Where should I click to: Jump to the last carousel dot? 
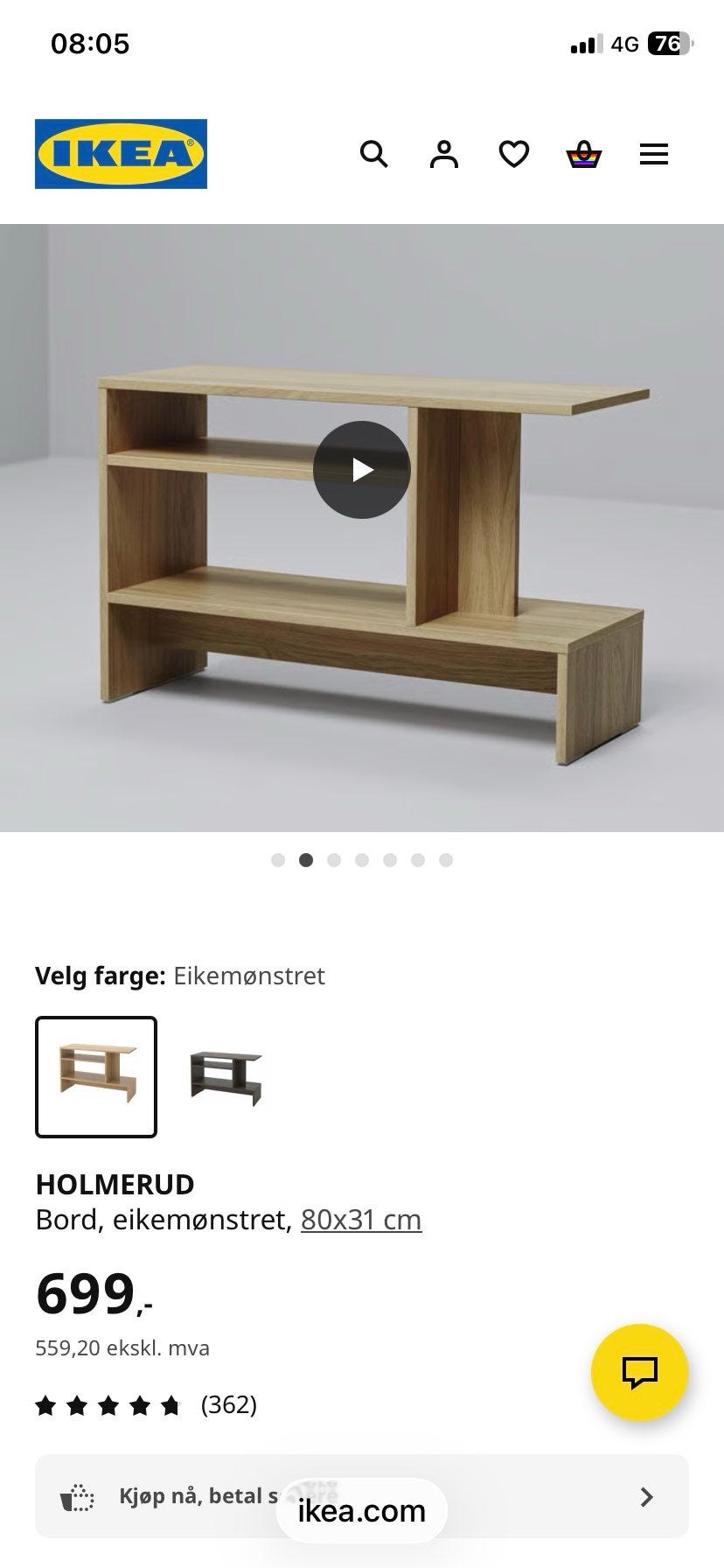pyautogui.click(x=446, y=860)
